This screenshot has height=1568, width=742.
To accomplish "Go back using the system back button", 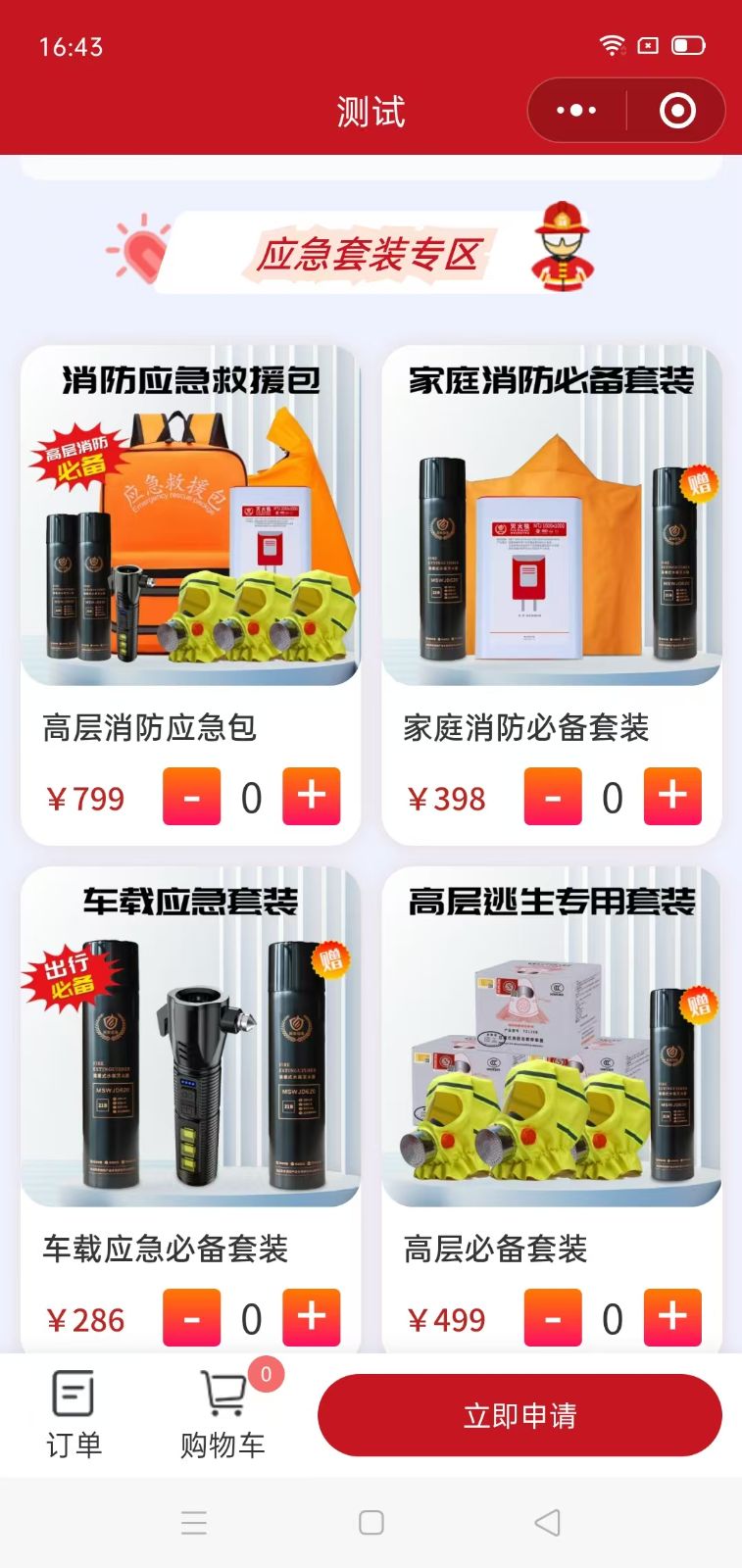I will pyautogui.click(x=547, y=1522).
